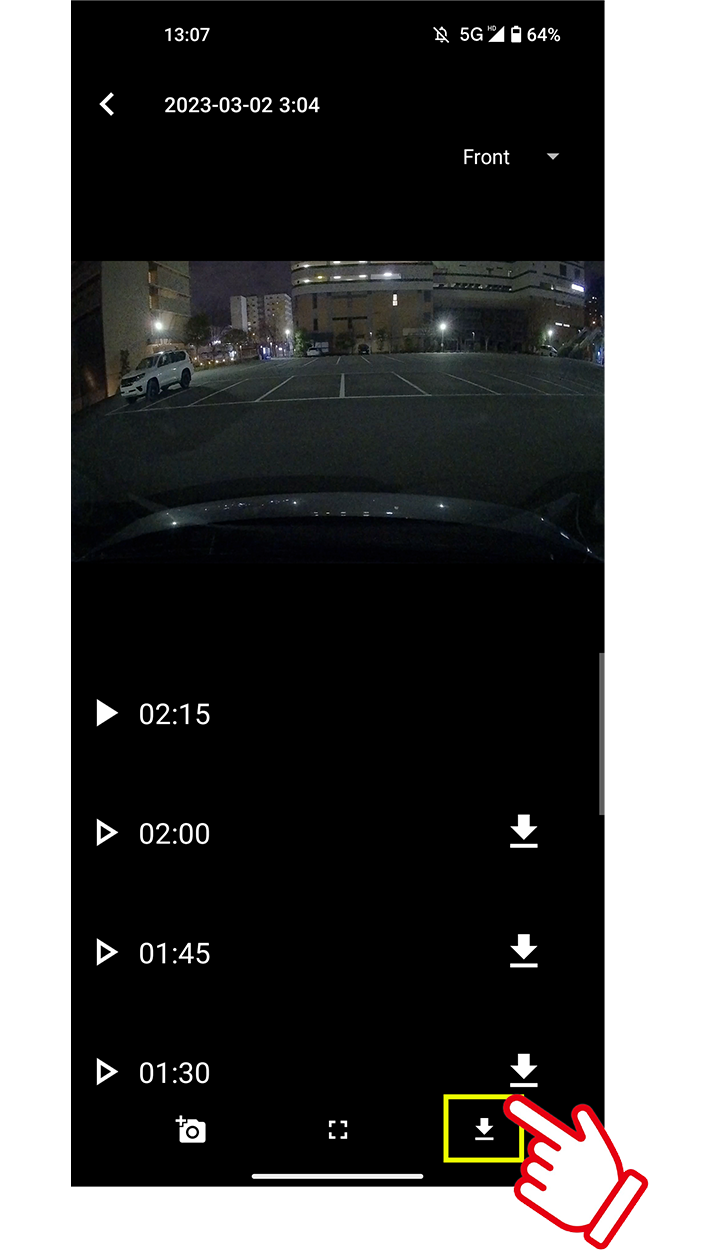Image resolution: width=720 pixels, height=1251 pixels.
Task: Play the 01:30 clip
Action: [x=107, y=1072]
